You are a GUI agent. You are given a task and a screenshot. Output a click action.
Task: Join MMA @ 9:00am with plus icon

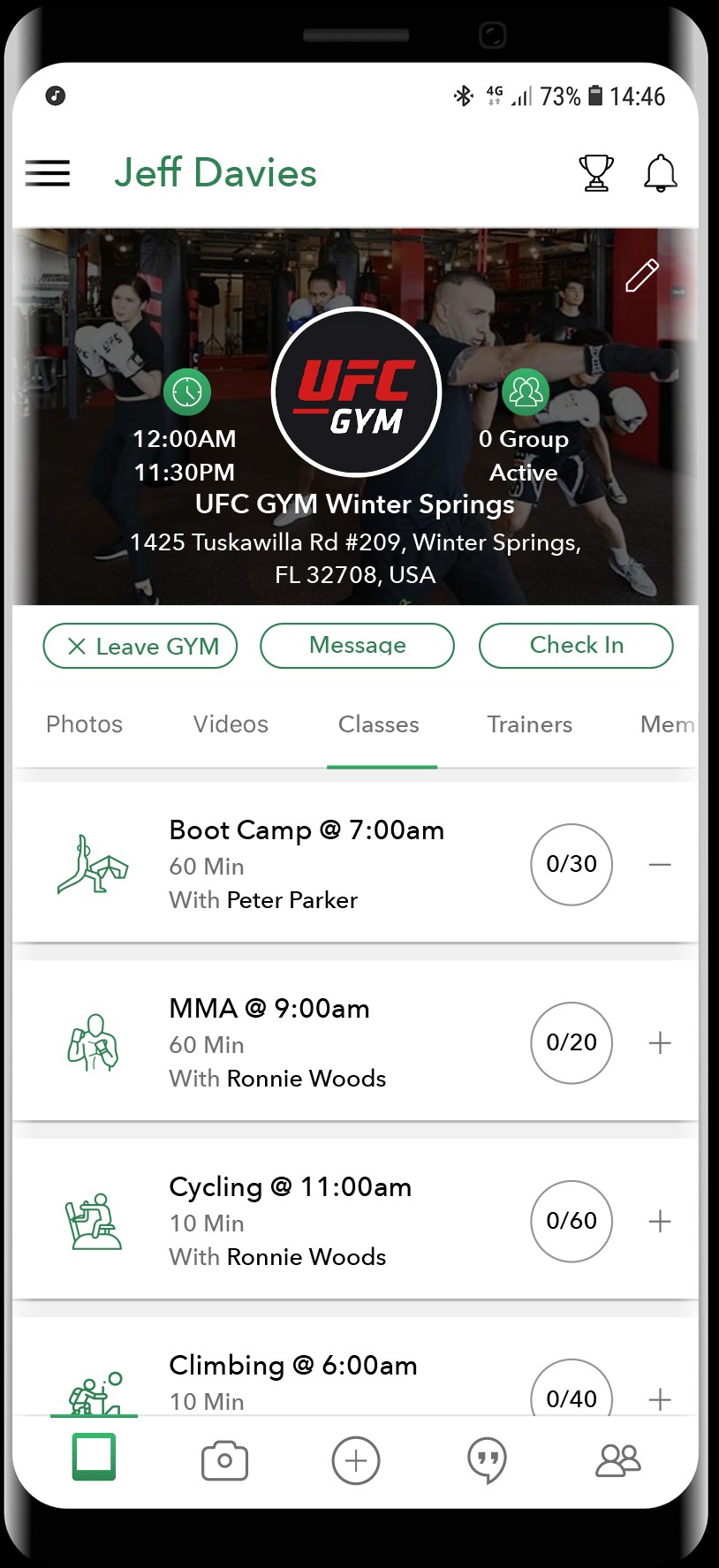pos(660,1043)
